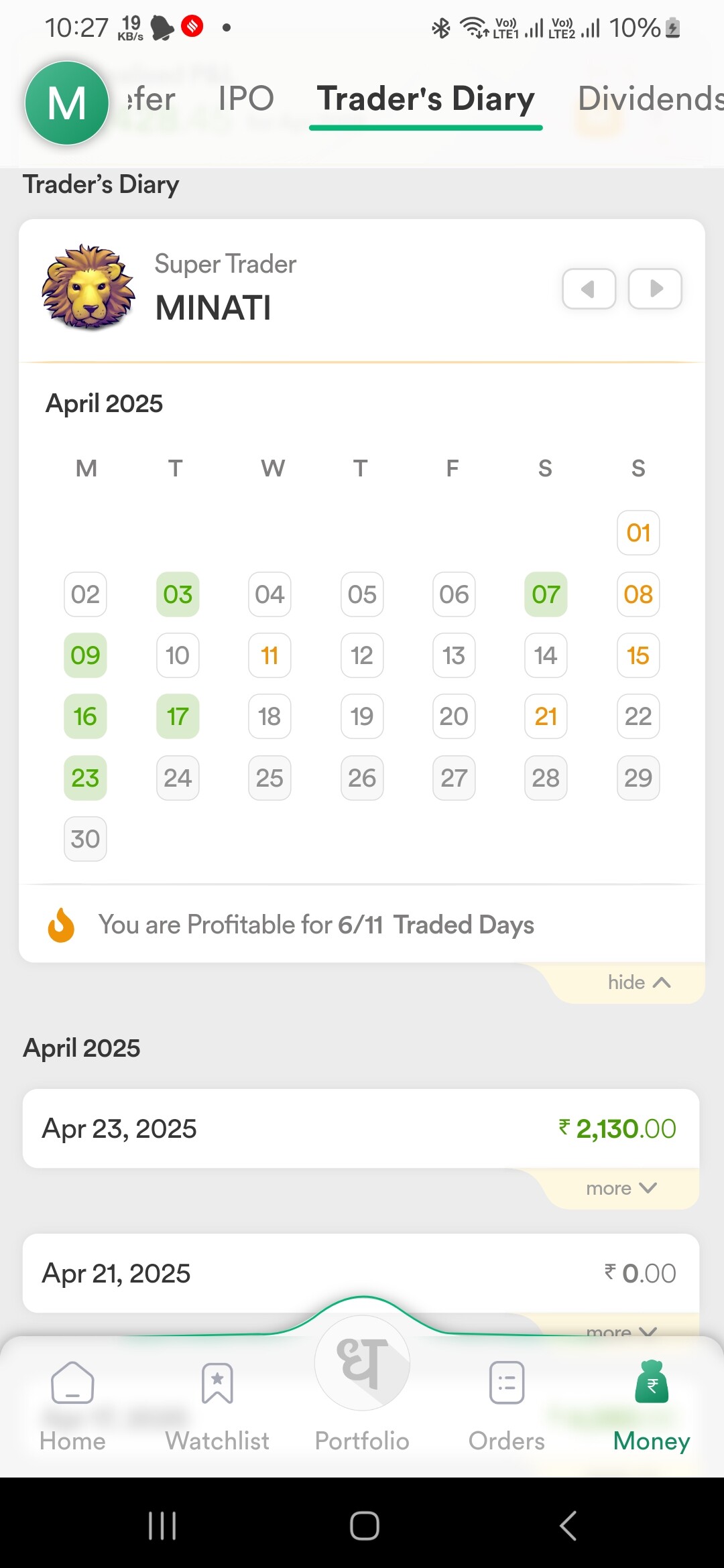Open the Watchlist tab
Viewport: 724px width, 1568px height.
217,1406
